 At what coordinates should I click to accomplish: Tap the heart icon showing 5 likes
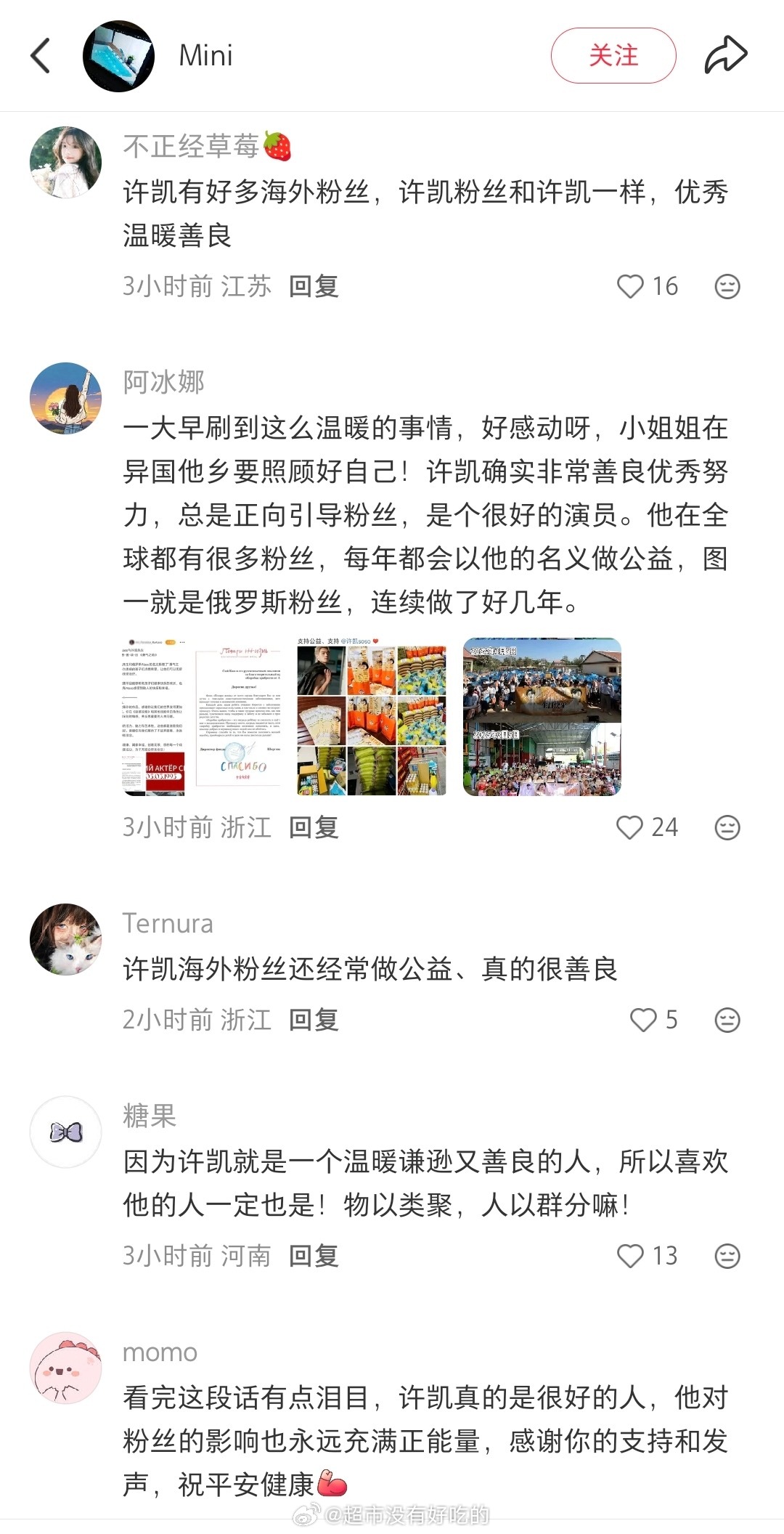click(642, 1020)
